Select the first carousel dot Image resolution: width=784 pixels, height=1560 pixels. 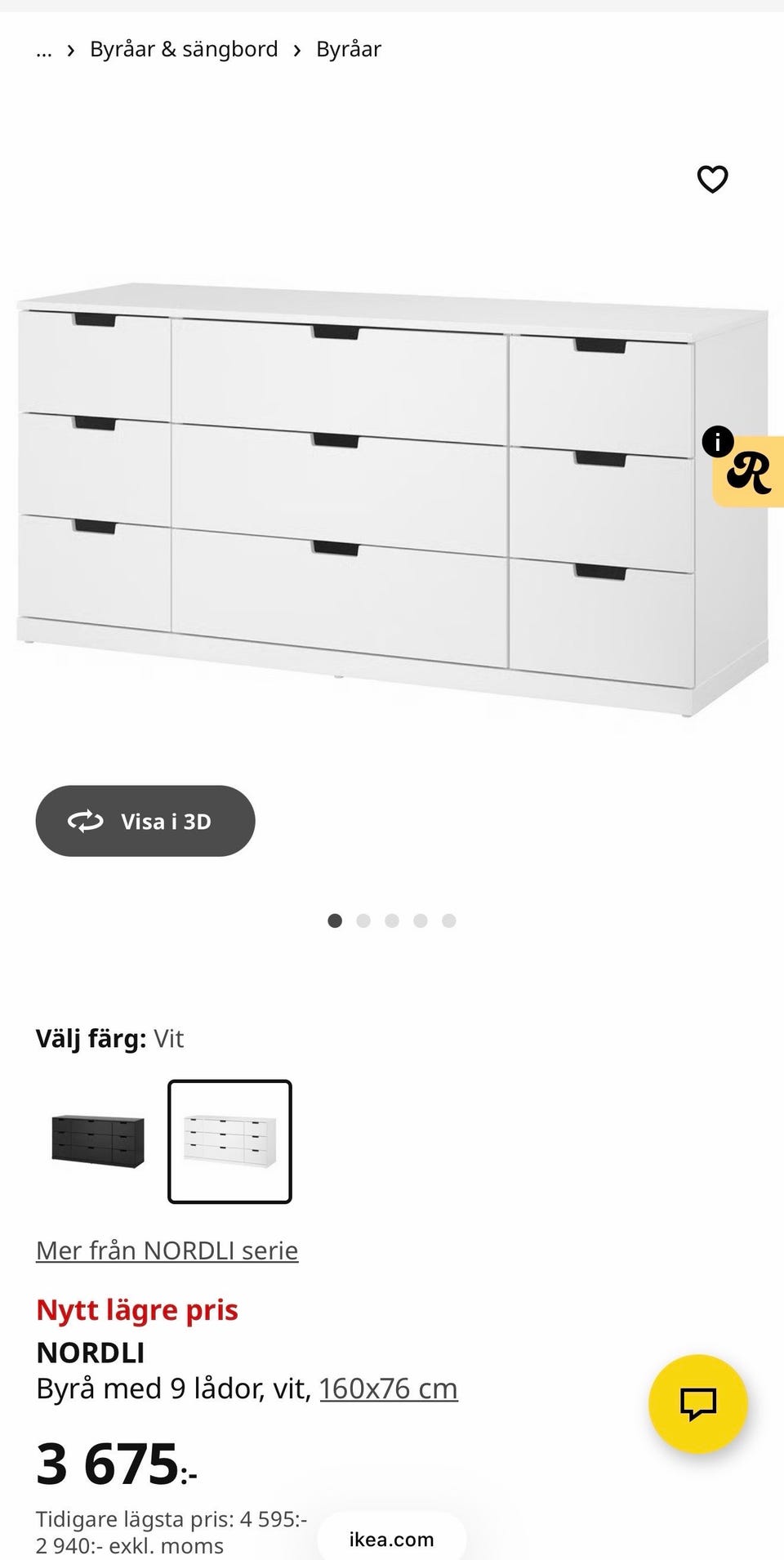click(336, 920)
